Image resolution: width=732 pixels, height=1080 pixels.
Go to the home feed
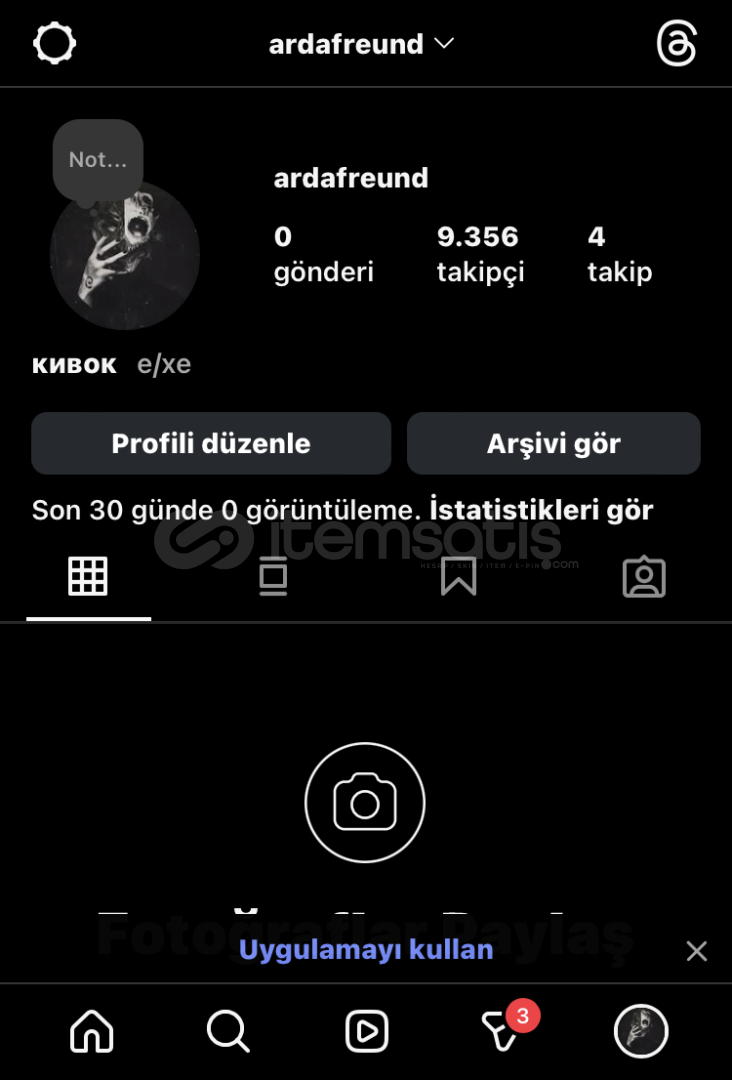tap(92, 1031)
